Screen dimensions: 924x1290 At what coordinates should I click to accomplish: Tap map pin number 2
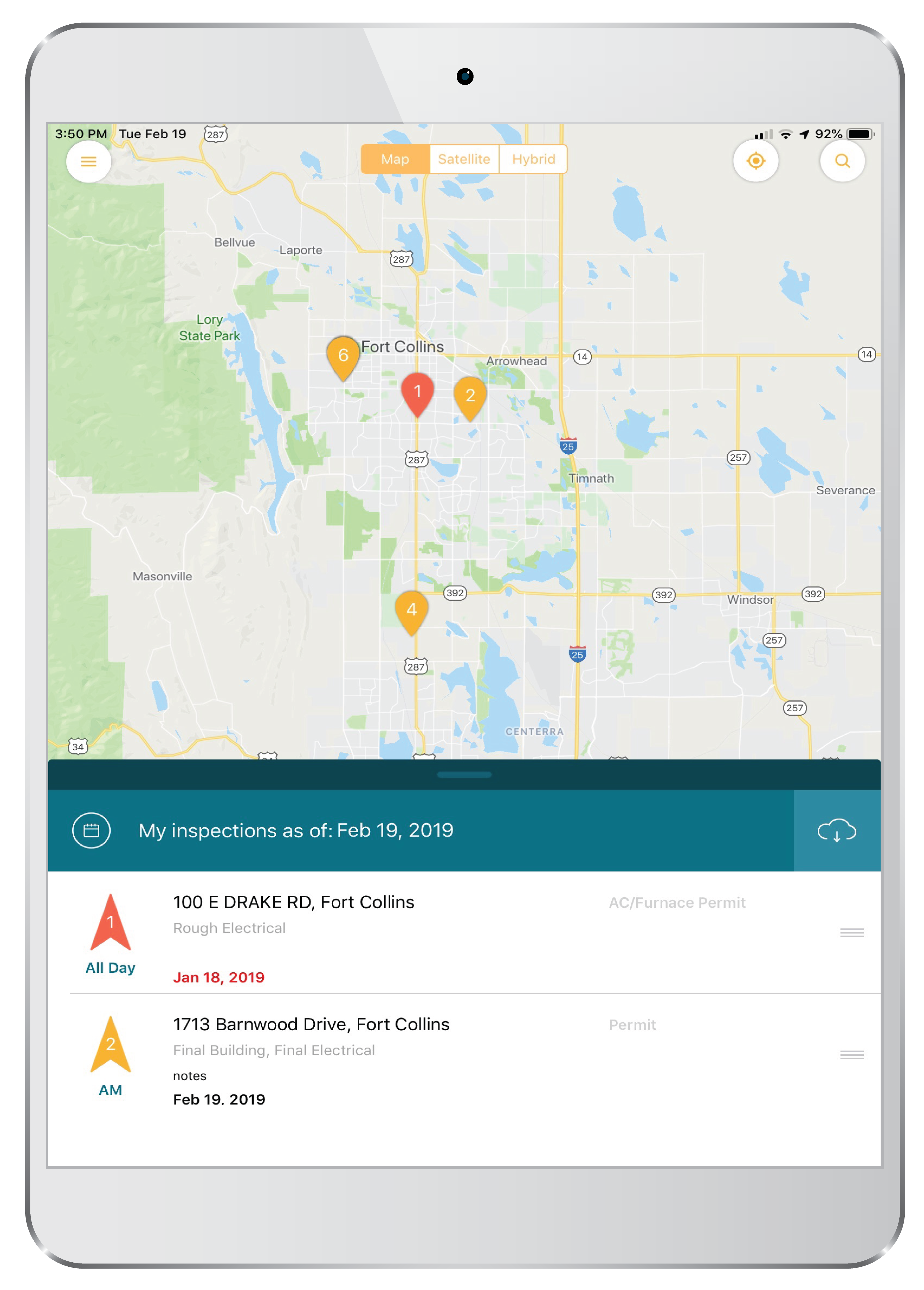pos(470,396)
